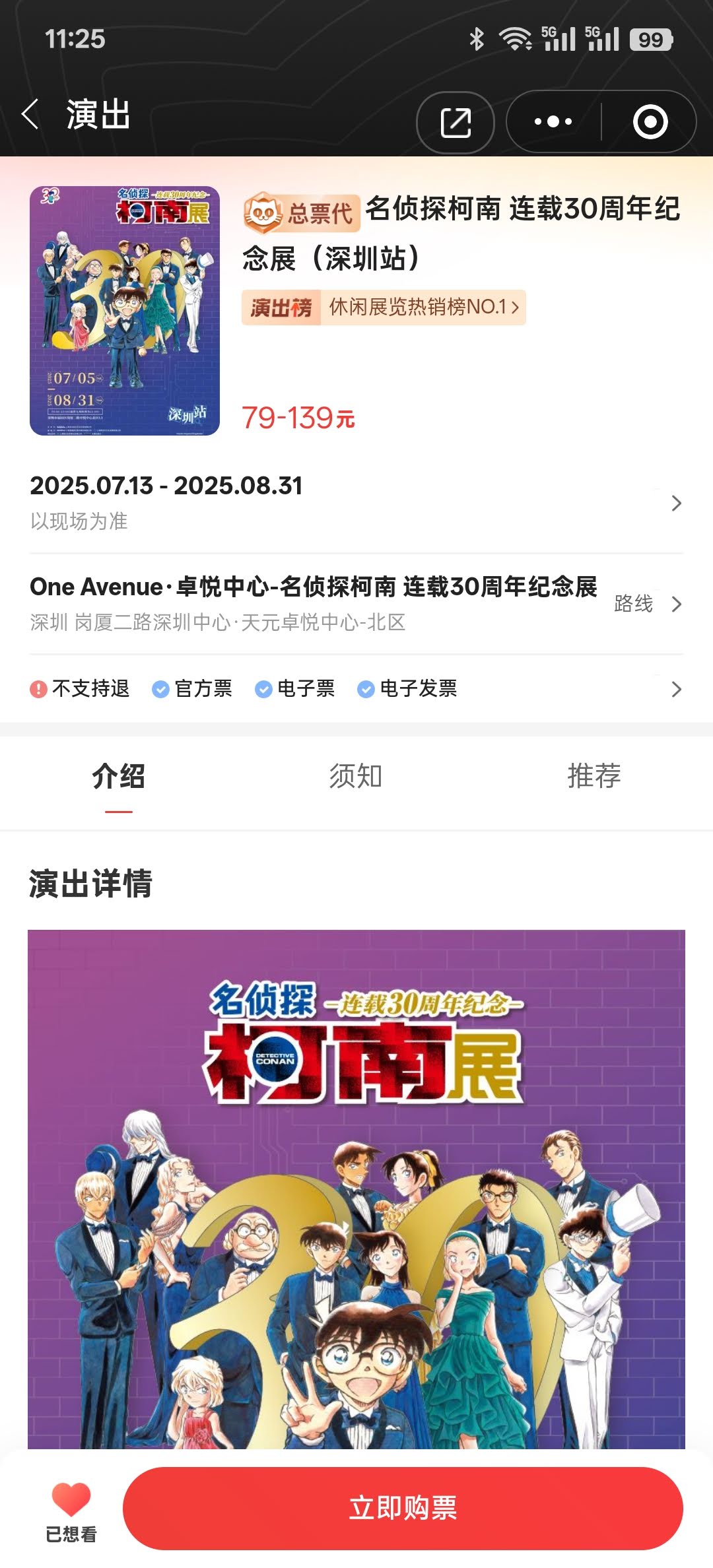Switch to the 须知 tab
Screen dimensions: 713x1568
pyautogui.click(x=356, y=777)
